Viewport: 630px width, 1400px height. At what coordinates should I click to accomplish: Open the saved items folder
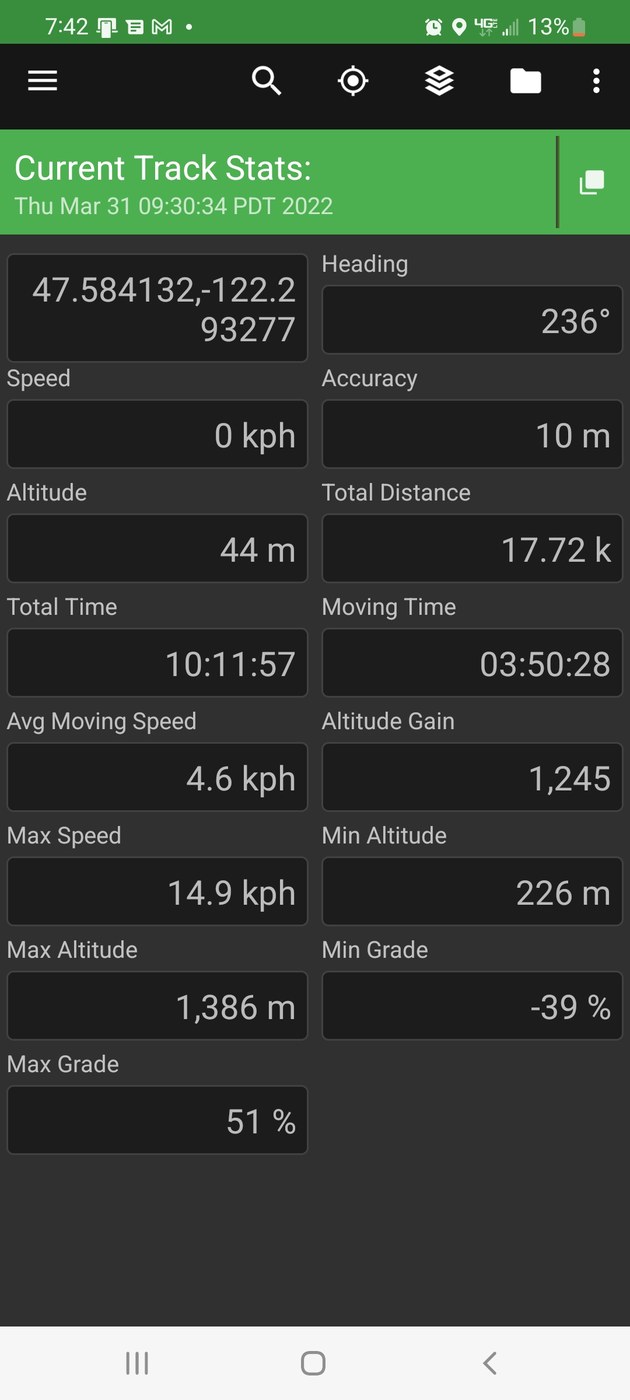525,81
